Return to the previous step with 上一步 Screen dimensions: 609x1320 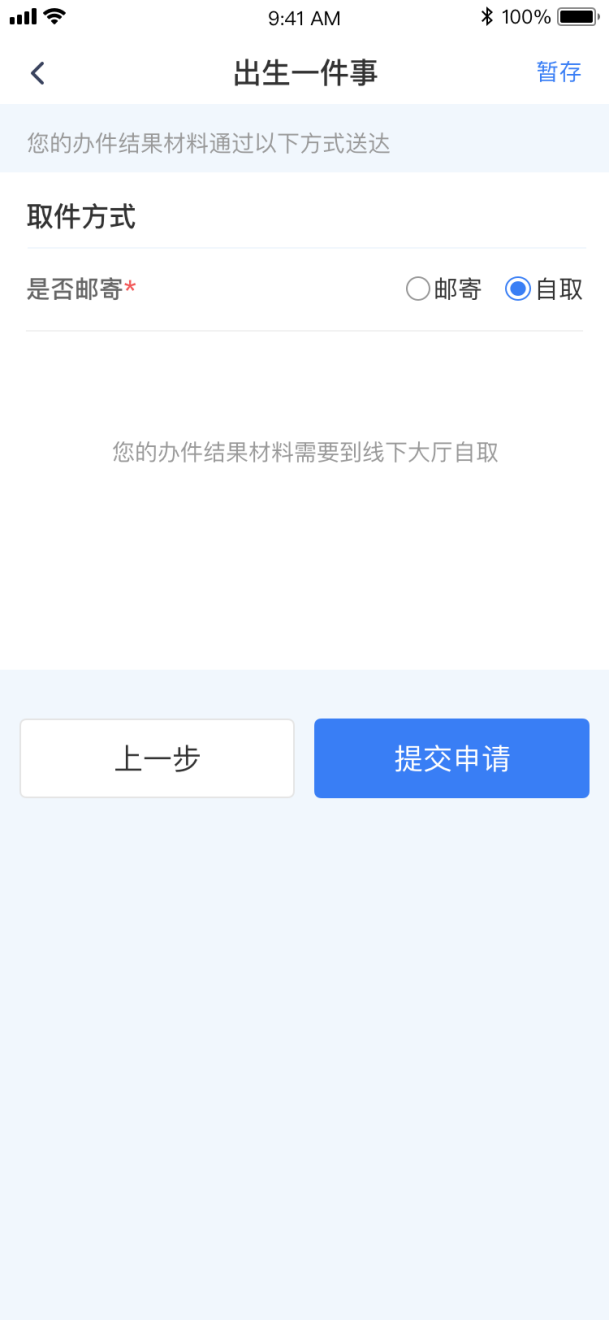(x=157, y=758)
